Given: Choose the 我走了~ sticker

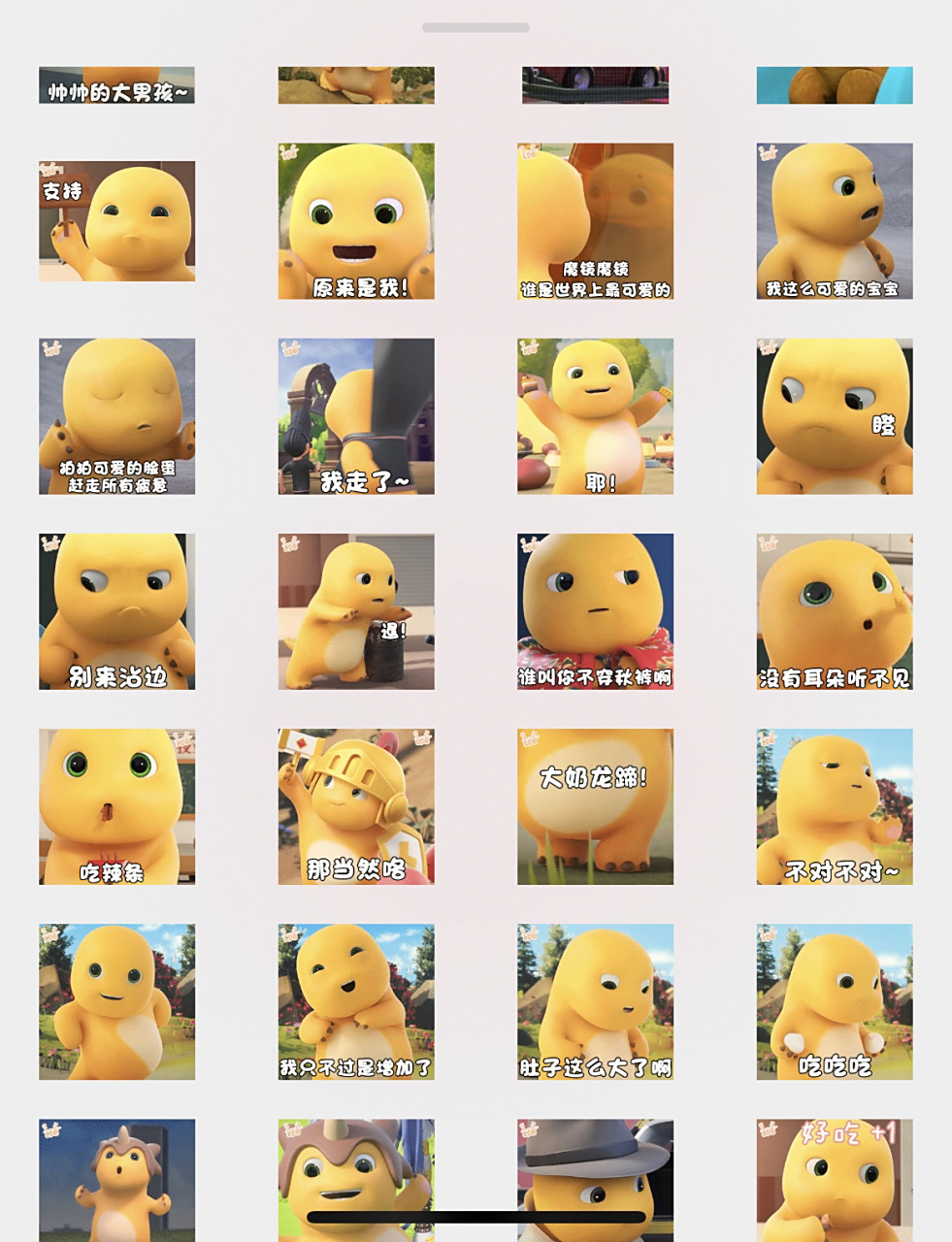Looking at the screenshot, I should (356, 416).
